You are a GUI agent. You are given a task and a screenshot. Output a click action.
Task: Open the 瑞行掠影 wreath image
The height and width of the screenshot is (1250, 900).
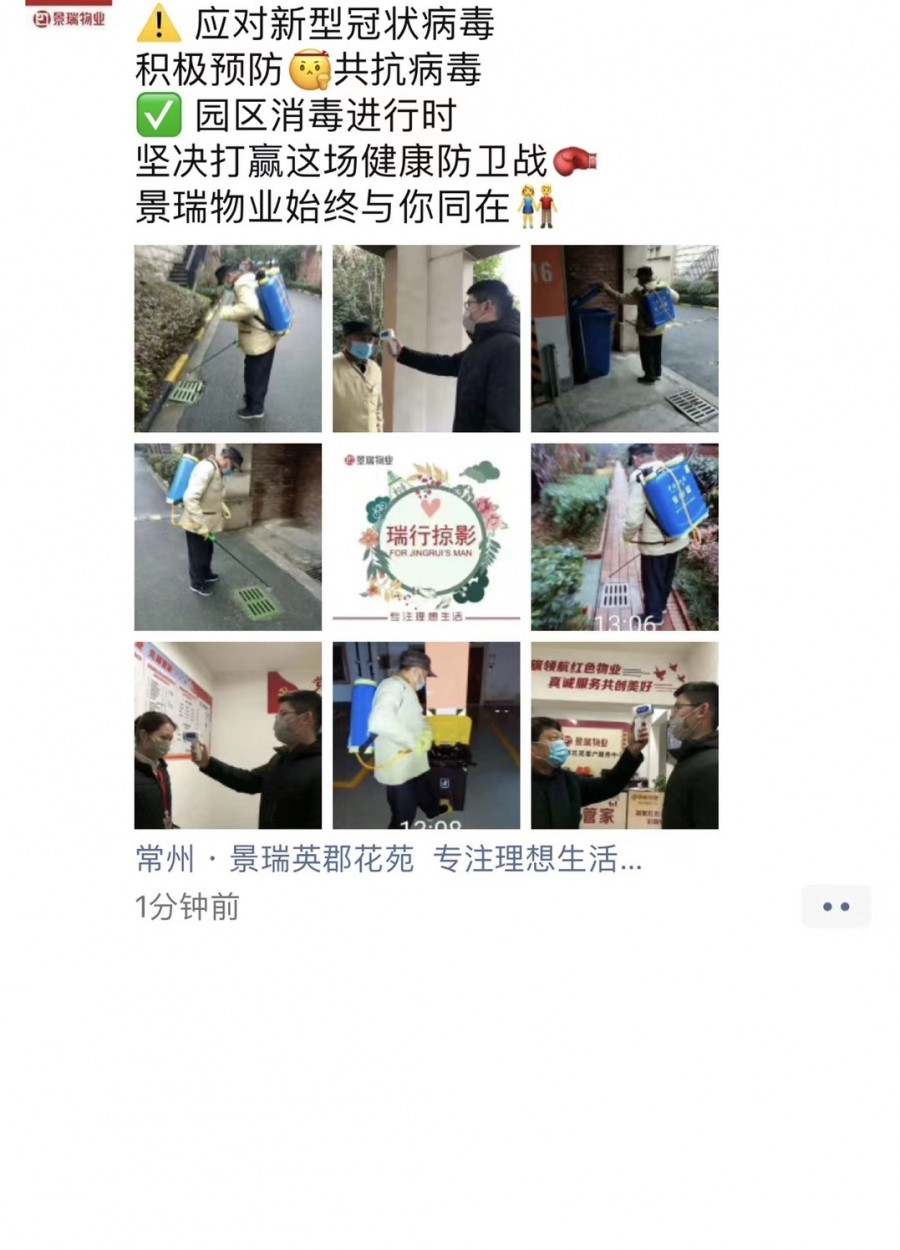[x=426, y=536]
